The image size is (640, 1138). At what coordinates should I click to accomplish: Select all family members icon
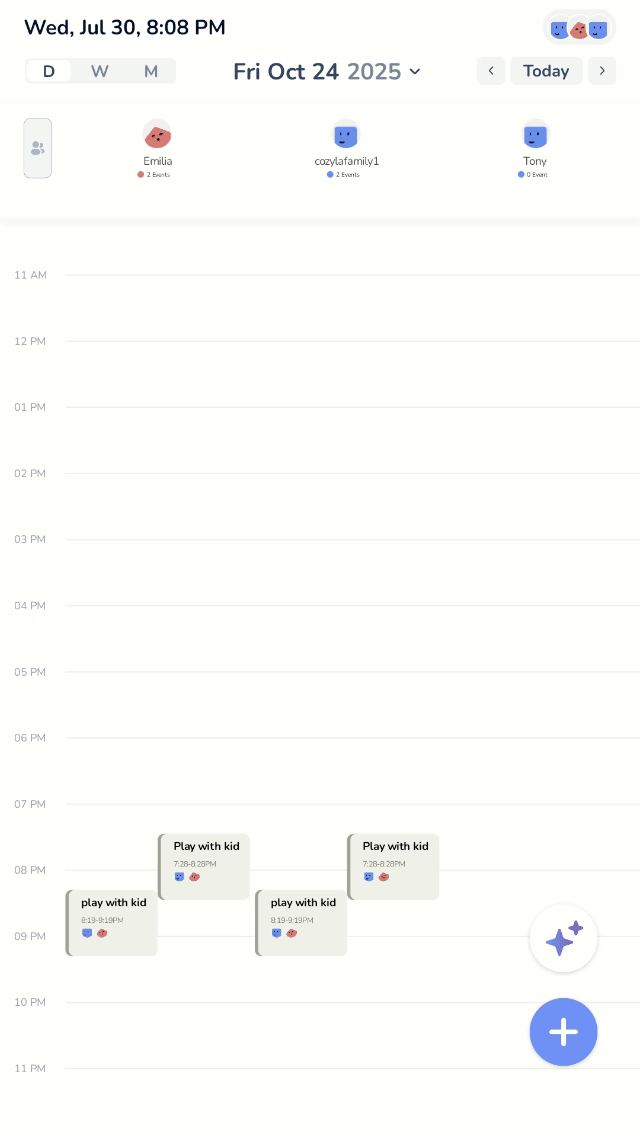tap(38, 148)
